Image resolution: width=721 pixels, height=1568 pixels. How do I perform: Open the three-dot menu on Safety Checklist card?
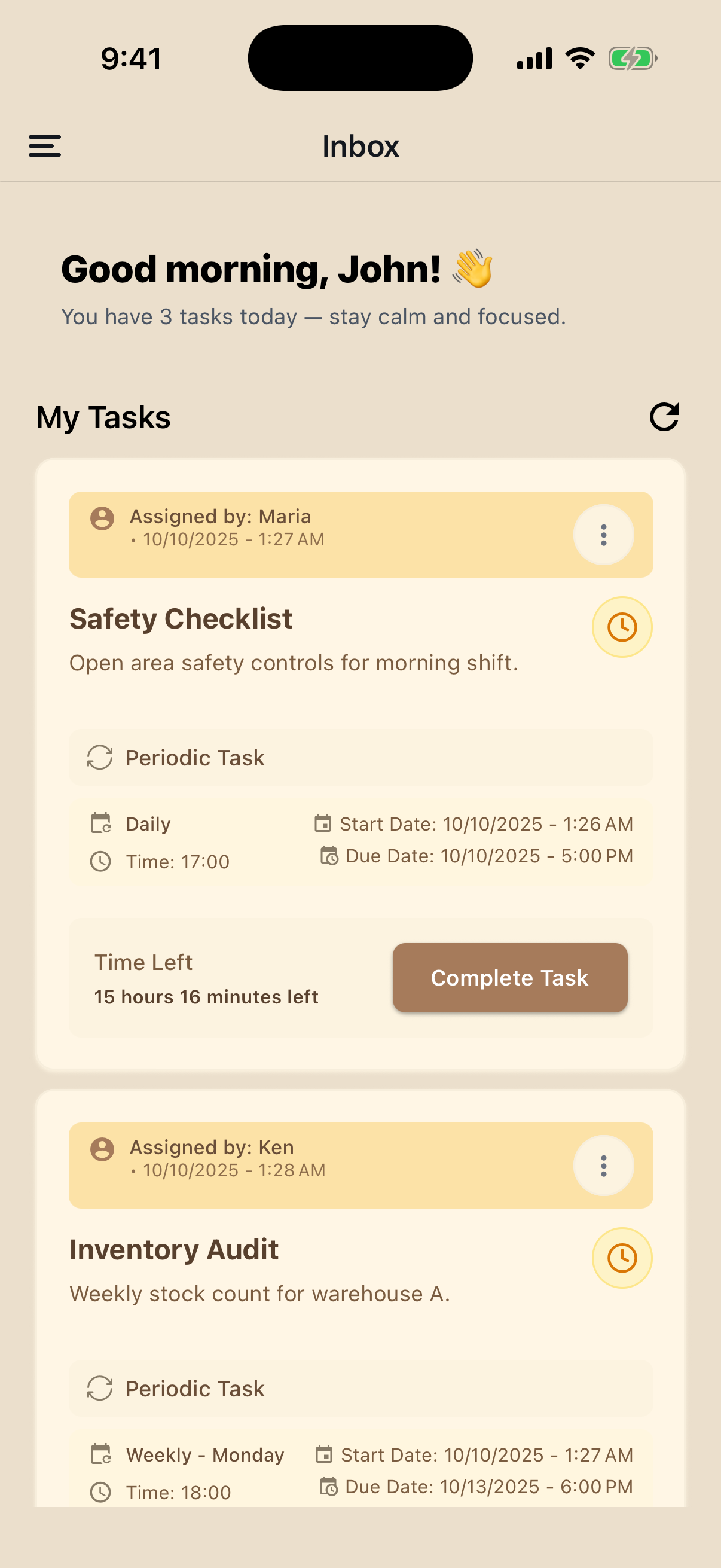(x=603, y=535)
